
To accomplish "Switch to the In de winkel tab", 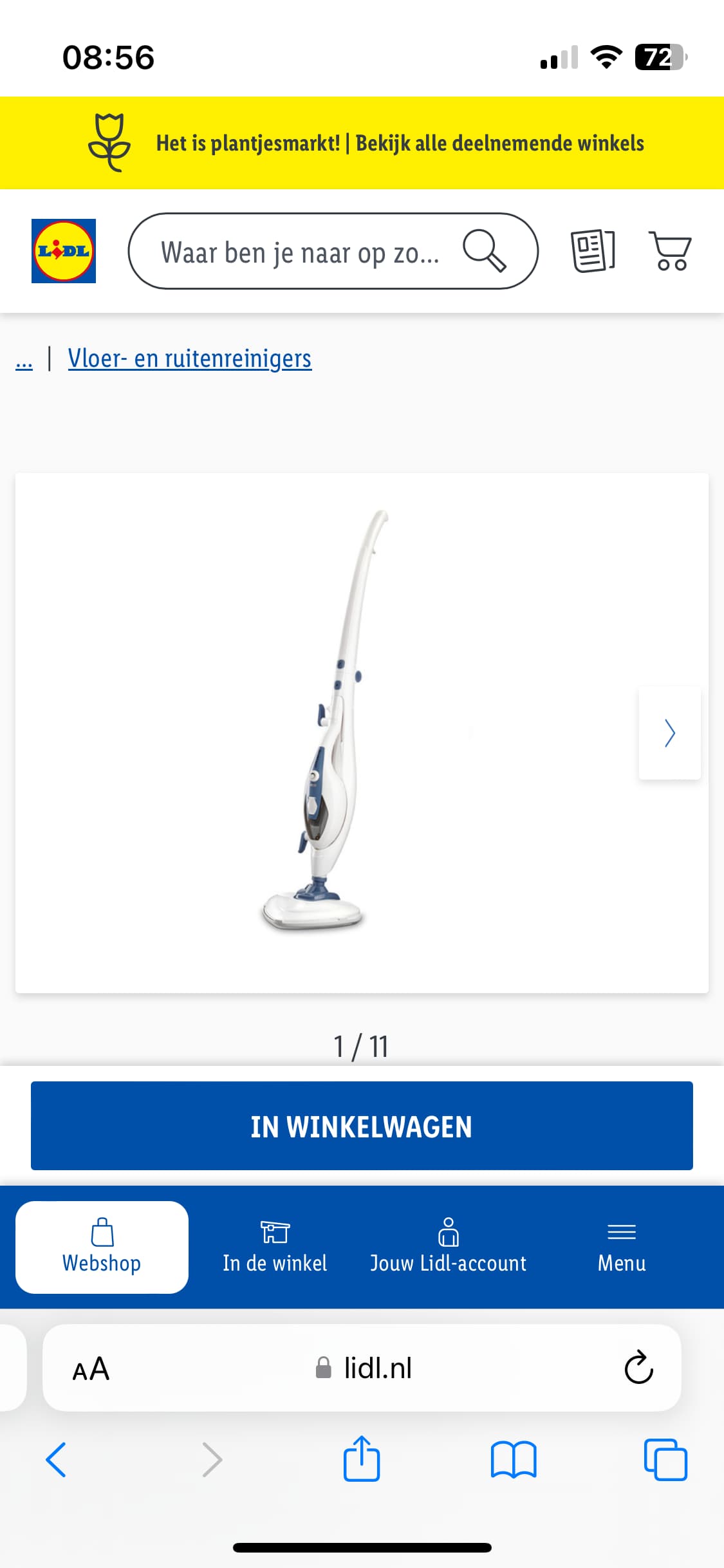I will 275,1247.
